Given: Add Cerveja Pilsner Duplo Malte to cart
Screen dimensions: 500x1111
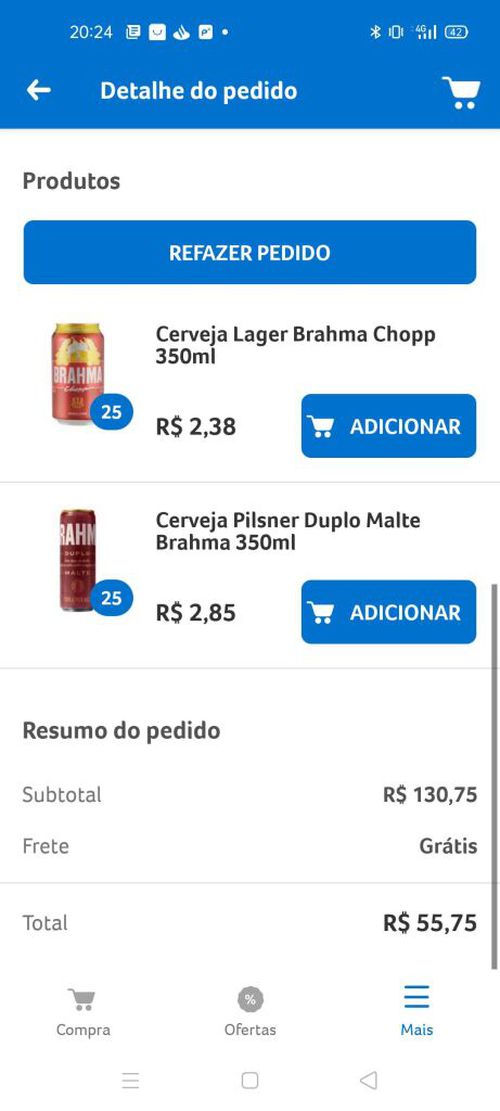Looking at the screenshot, I should point(389,612).
